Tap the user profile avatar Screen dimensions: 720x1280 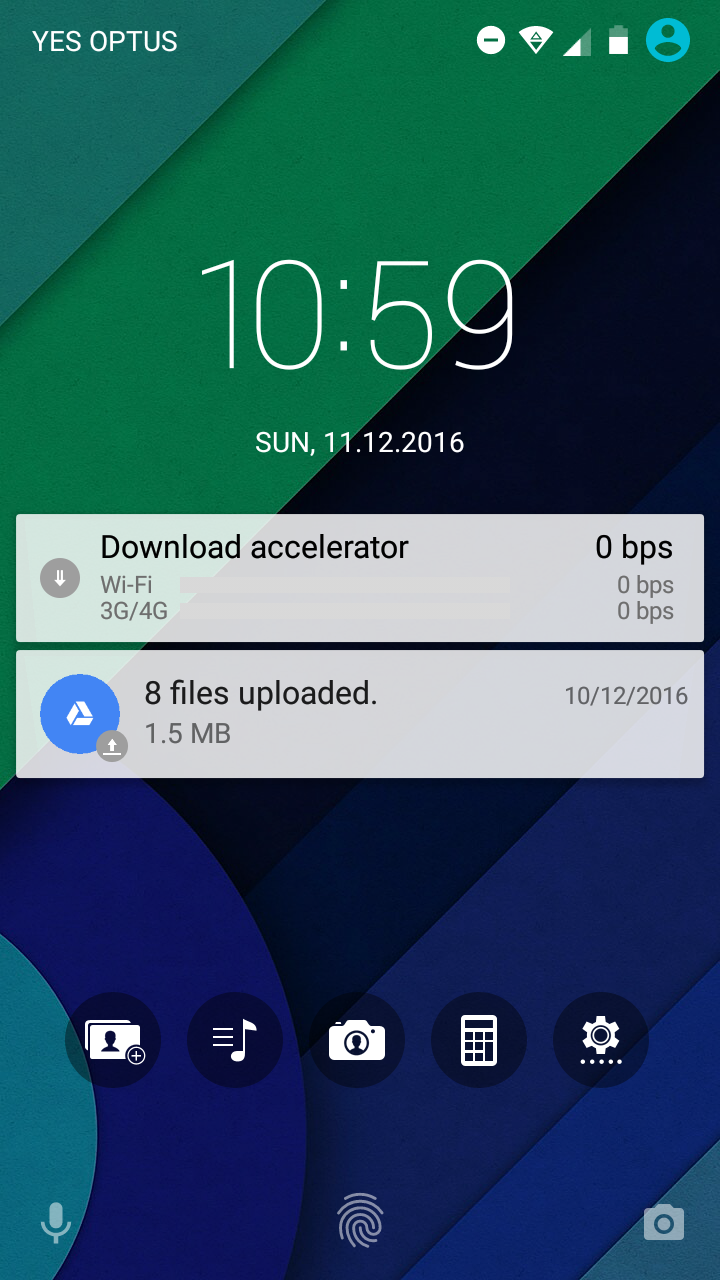click(668, 41)
